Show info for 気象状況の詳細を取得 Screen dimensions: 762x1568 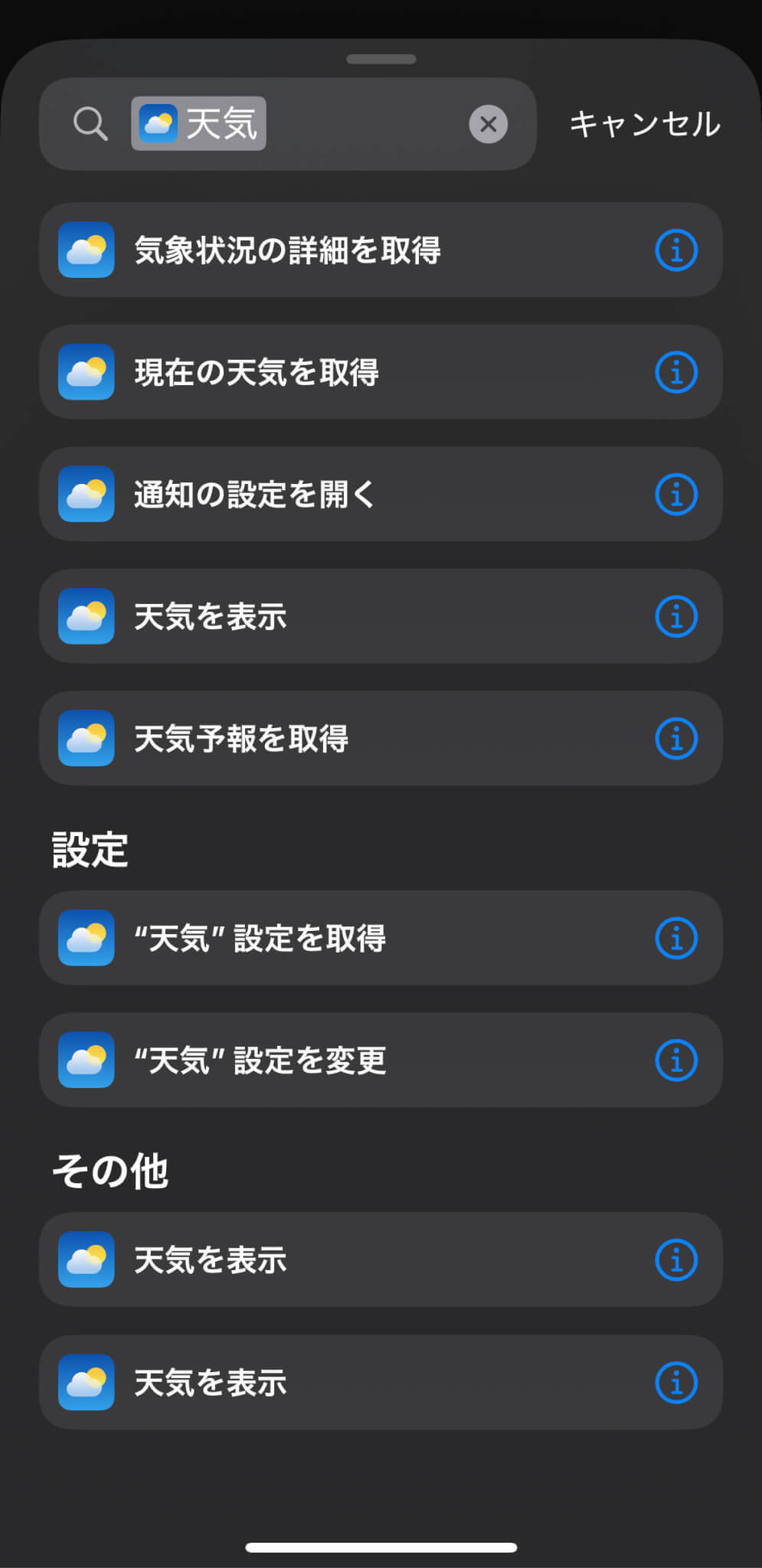[676, 250]
